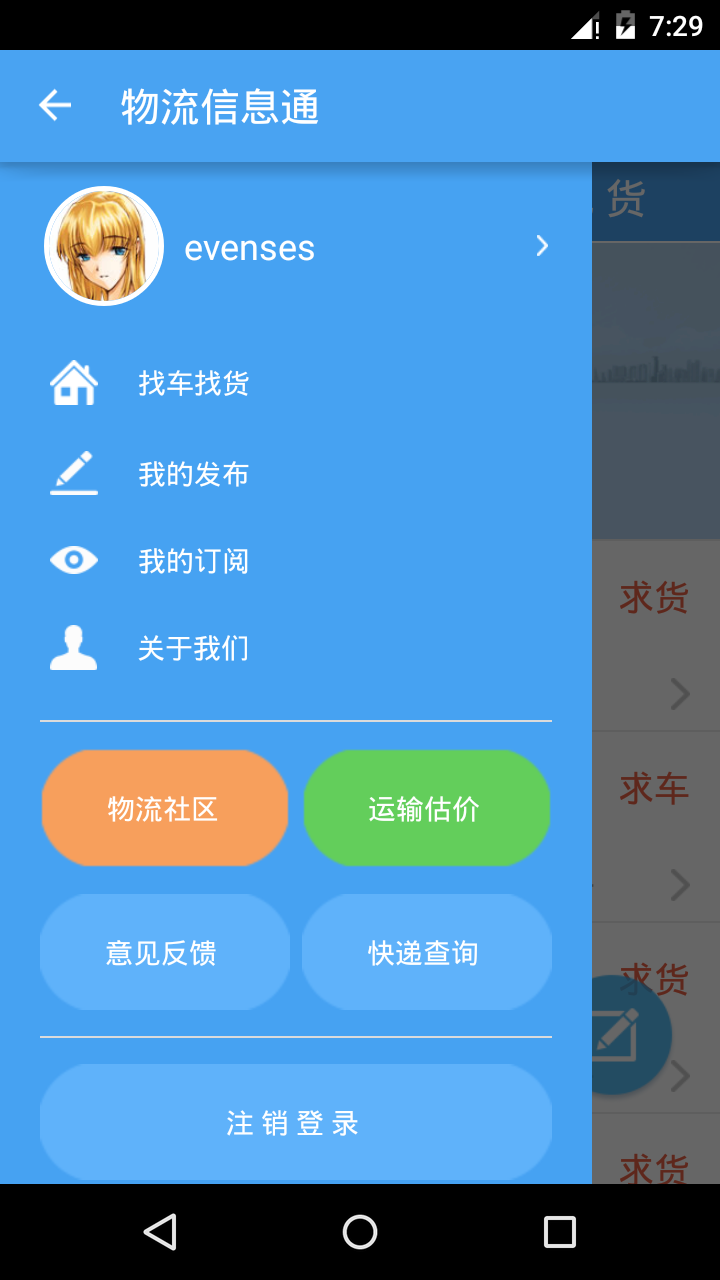Open 我的订阅 menu item
The width and height of the screenshot is (720, 1280).
pos(194,561)
